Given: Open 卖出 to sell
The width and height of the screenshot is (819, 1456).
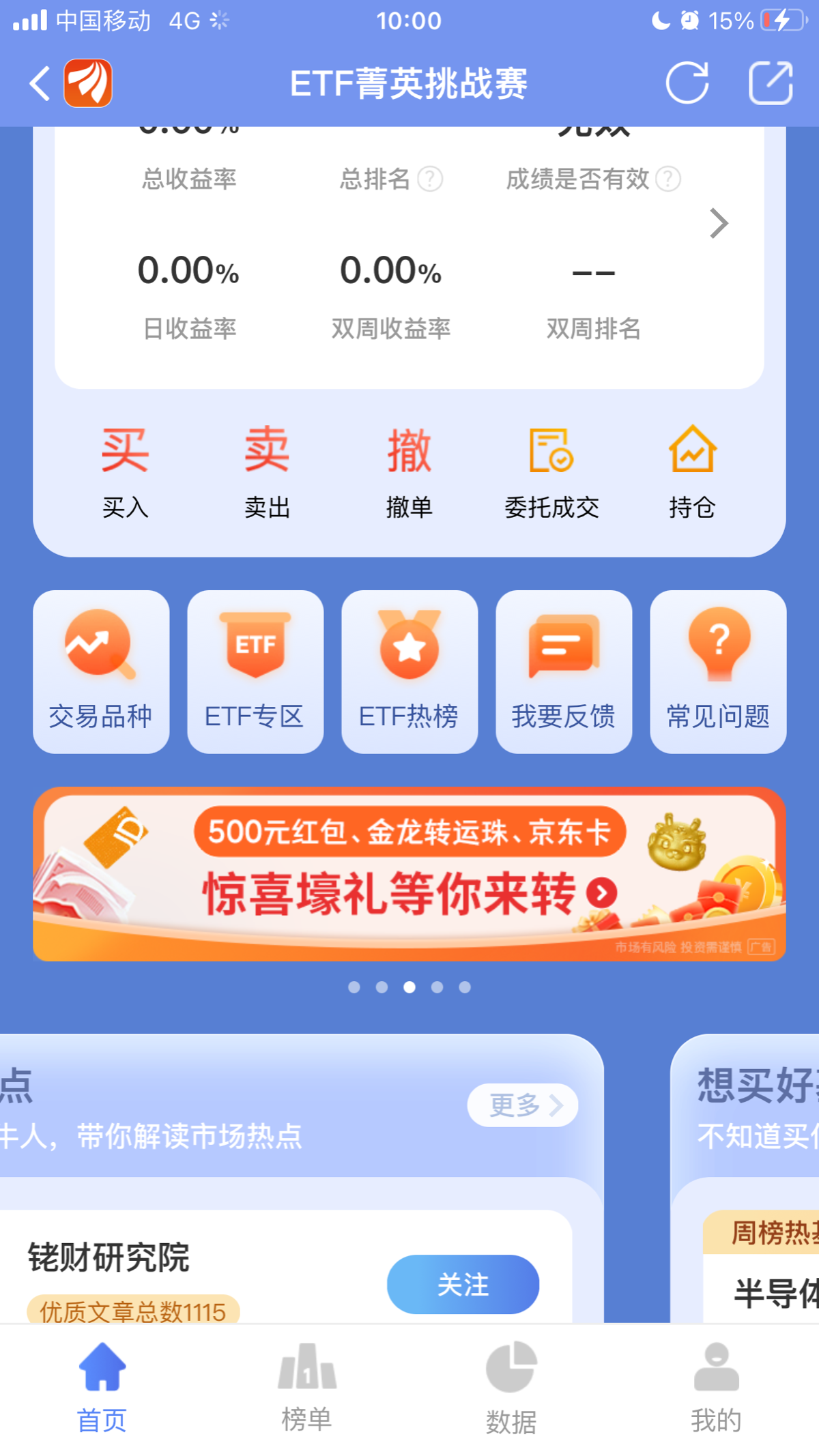Looking at the screenshot, I should tap(267, 472).
